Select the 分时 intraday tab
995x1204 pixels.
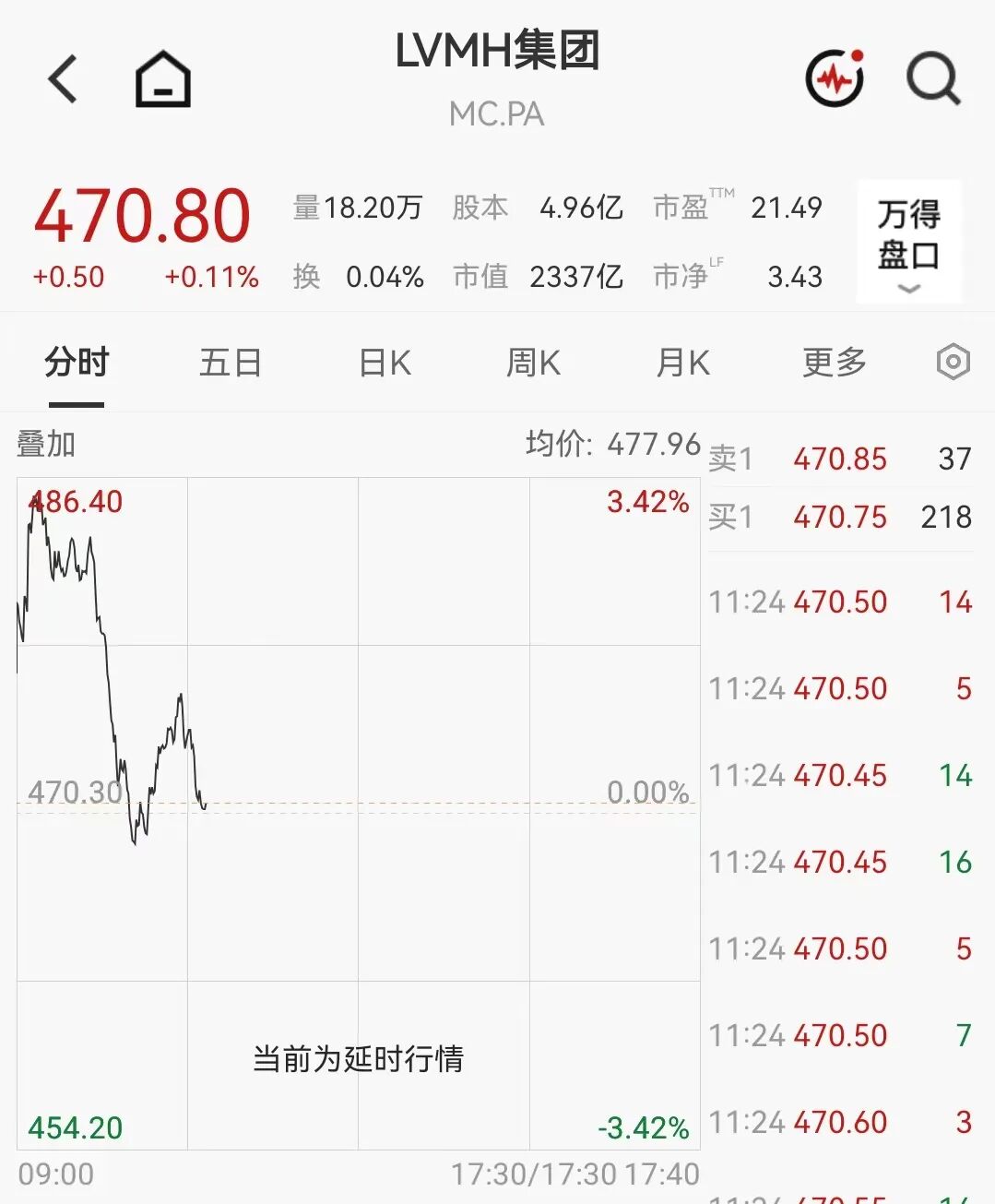click(77, 363)
